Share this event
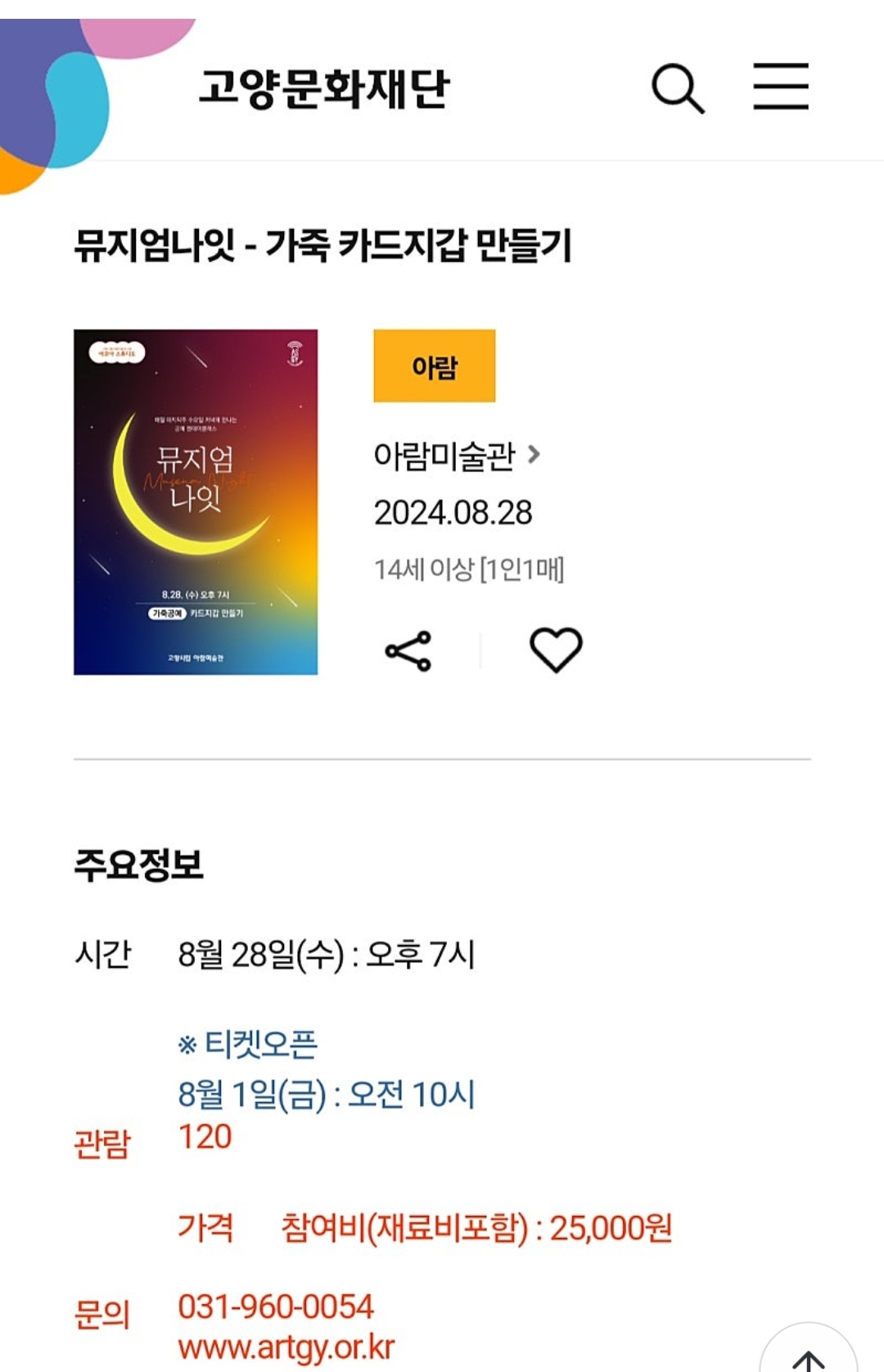The image size is (884, 1372). point(408,651)
